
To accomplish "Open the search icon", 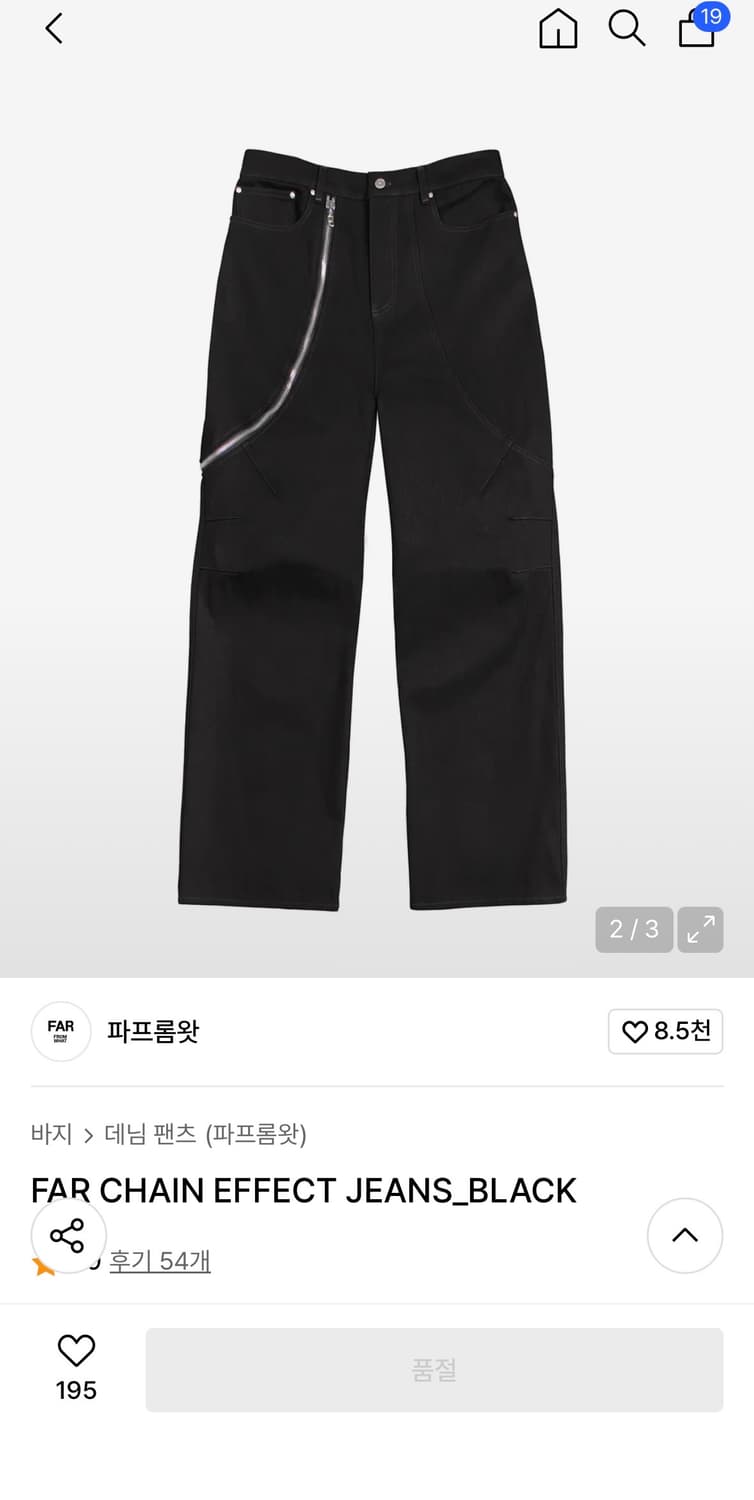I will (627, 29).
